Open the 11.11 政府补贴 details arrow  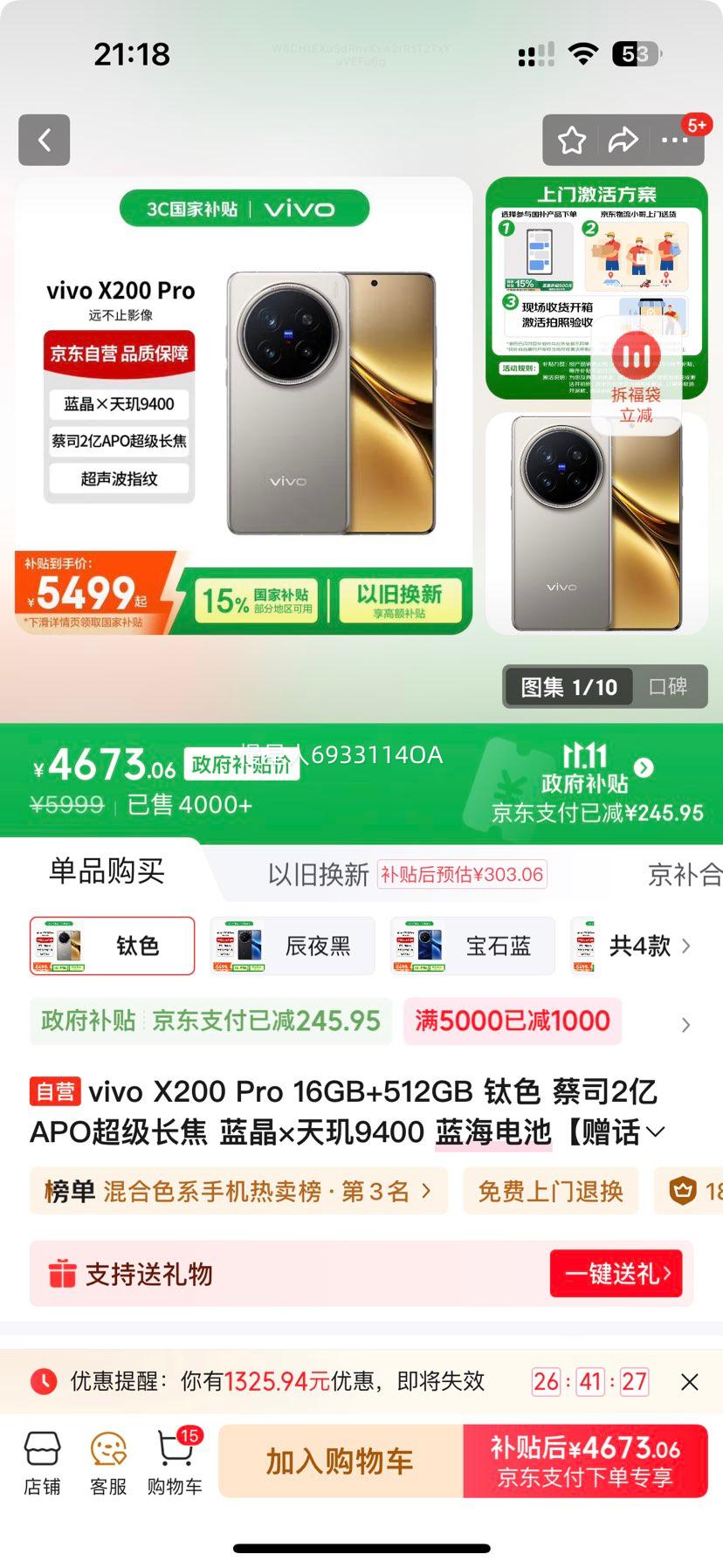click(644, 767)
